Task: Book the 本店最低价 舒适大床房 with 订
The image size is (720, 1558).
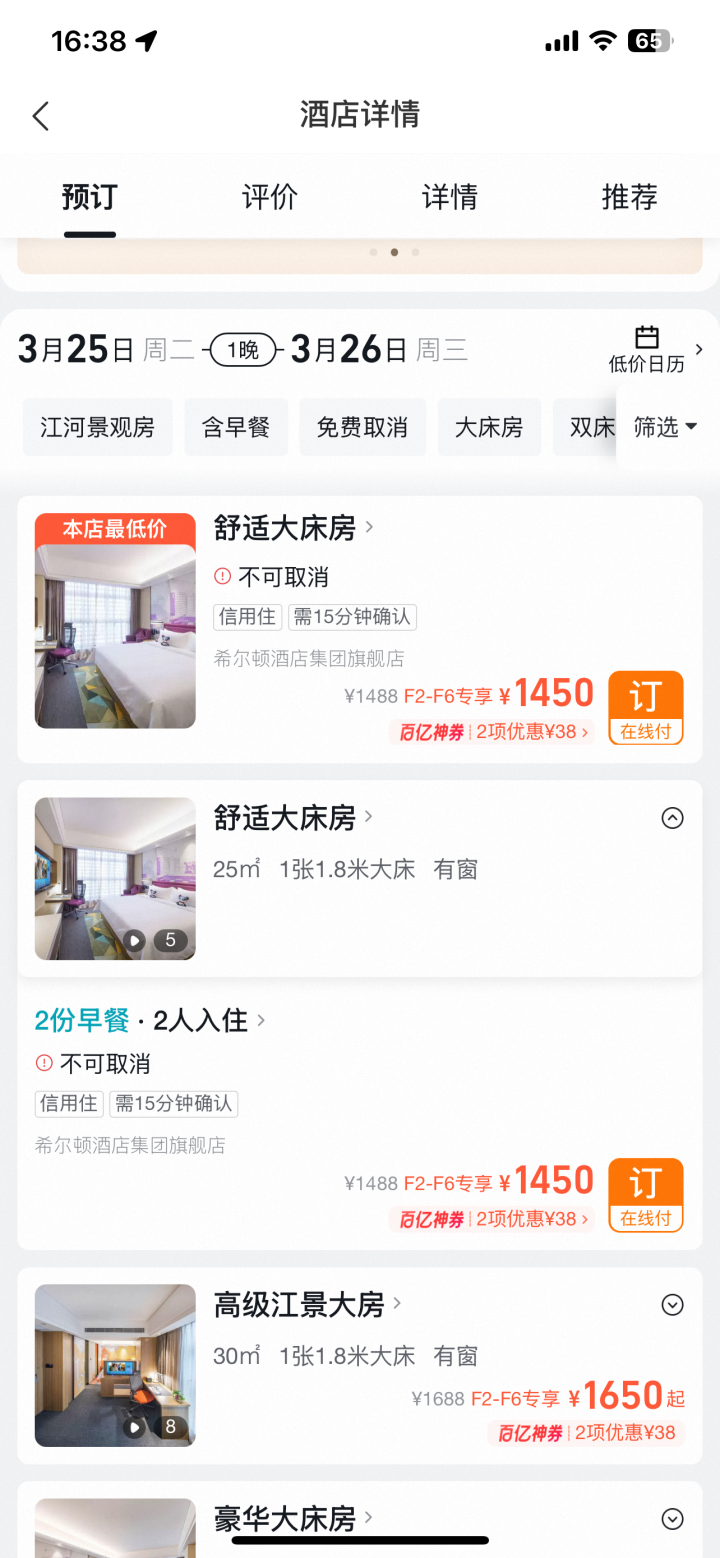Action: pos(645,708)
